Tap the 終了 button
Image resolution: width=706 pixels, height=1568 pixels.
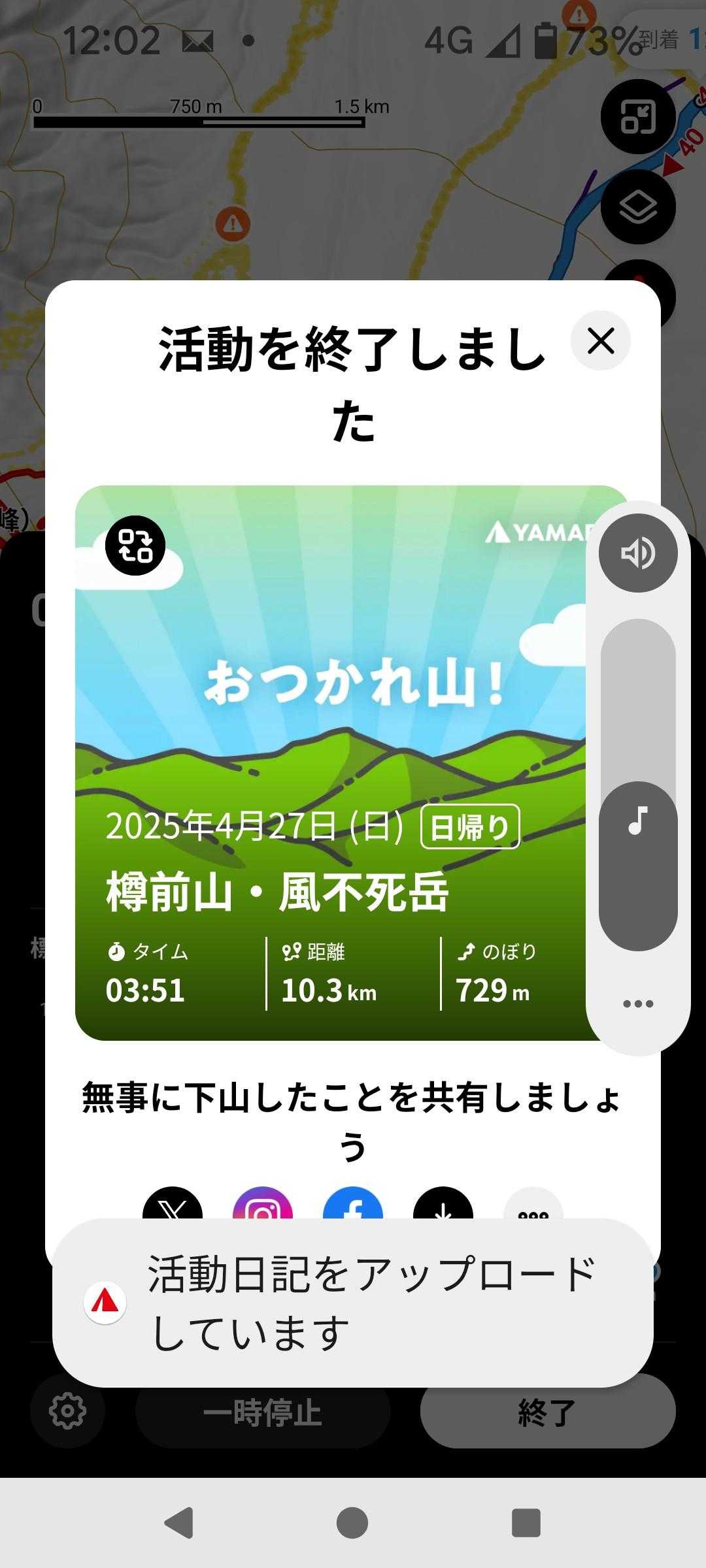(548, 1413)
